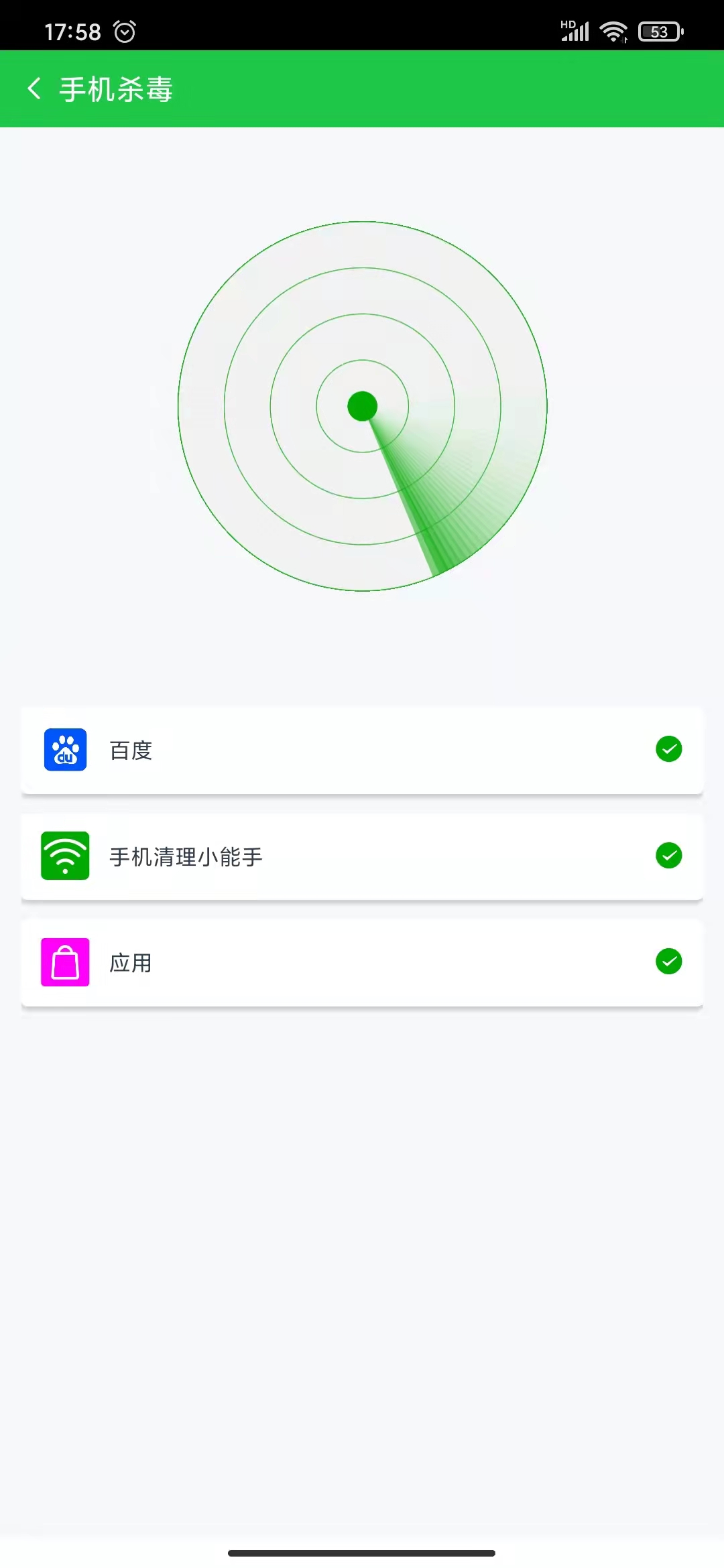The width and height of the screenshot is (724, 1568).
Task: Select the green WiFi cleaner icon
Action: click(x=65, y=856)
